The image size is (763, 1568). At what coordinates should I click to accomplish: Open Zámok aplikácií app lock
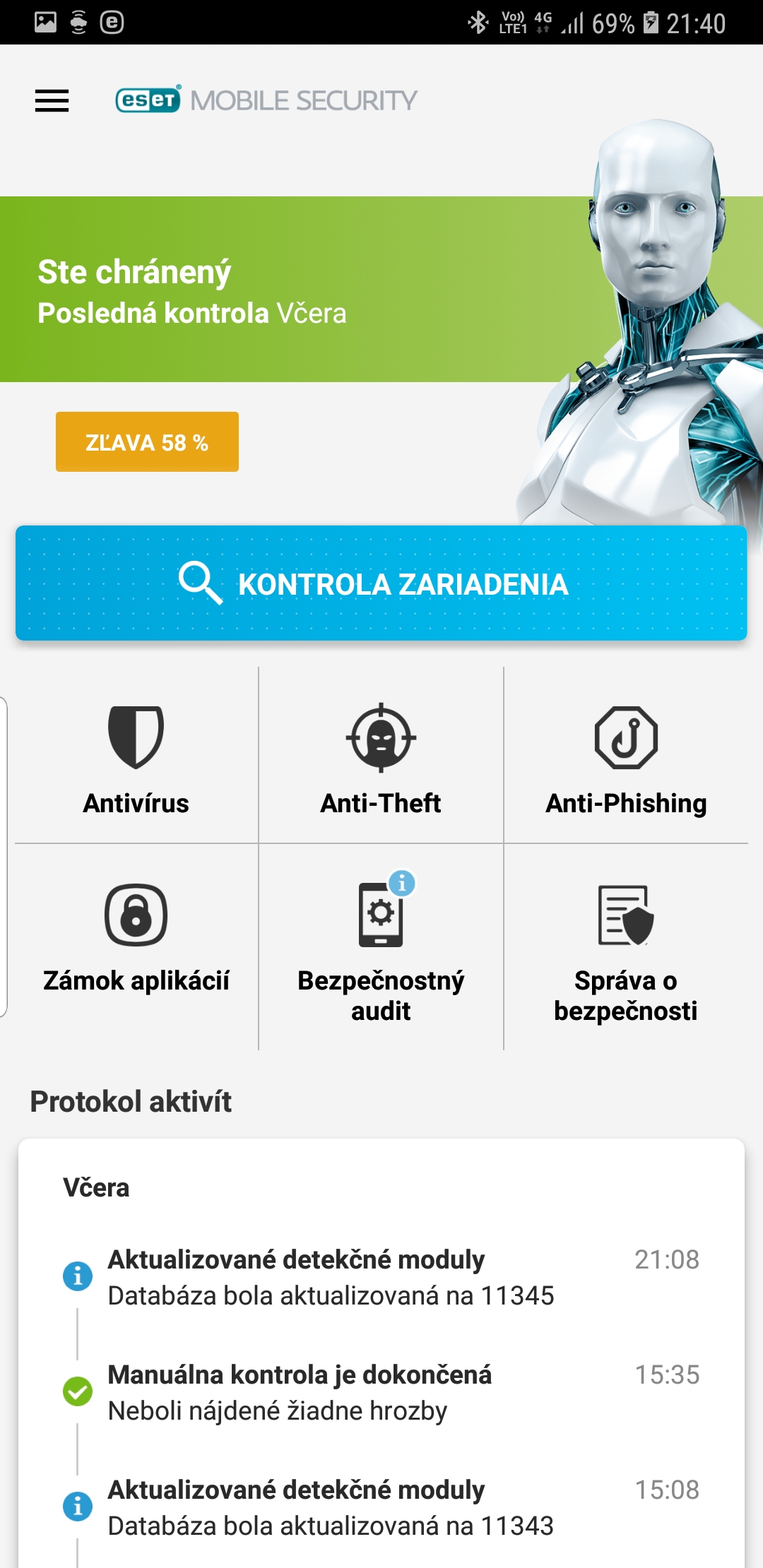coord(136,939)
